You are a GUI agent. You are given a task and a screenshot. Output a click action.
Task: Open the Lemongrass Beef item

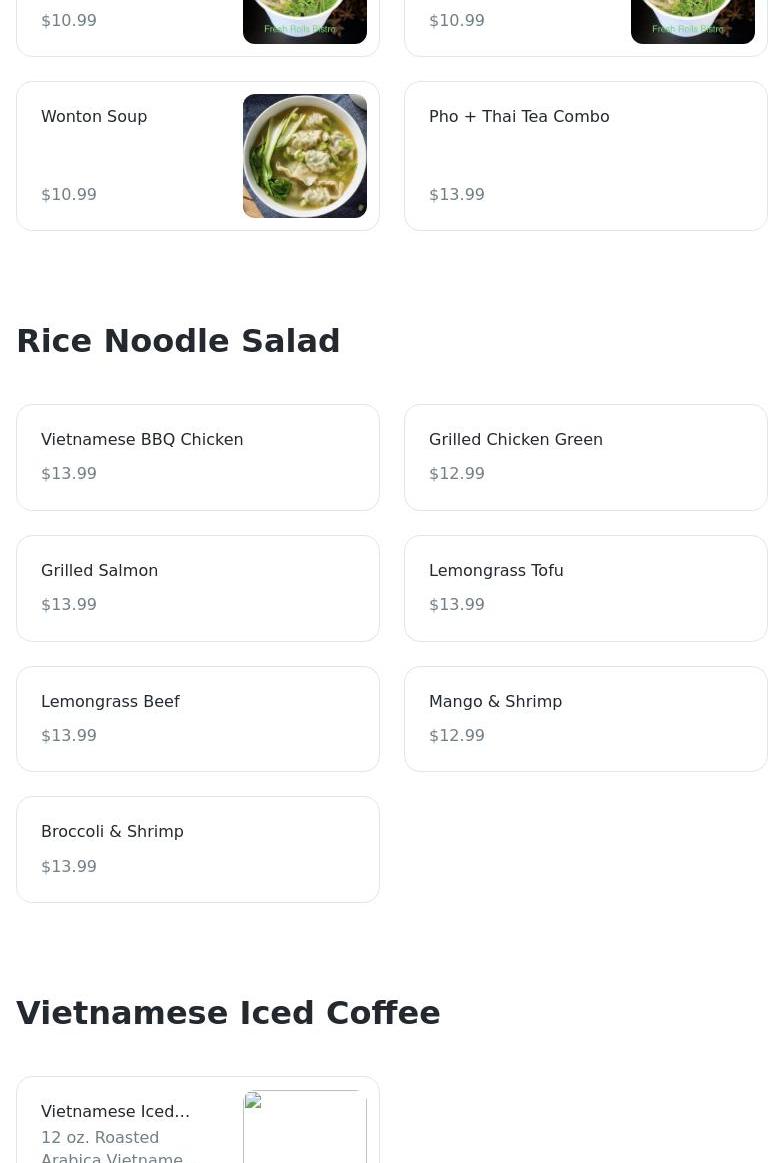(197, 719)
